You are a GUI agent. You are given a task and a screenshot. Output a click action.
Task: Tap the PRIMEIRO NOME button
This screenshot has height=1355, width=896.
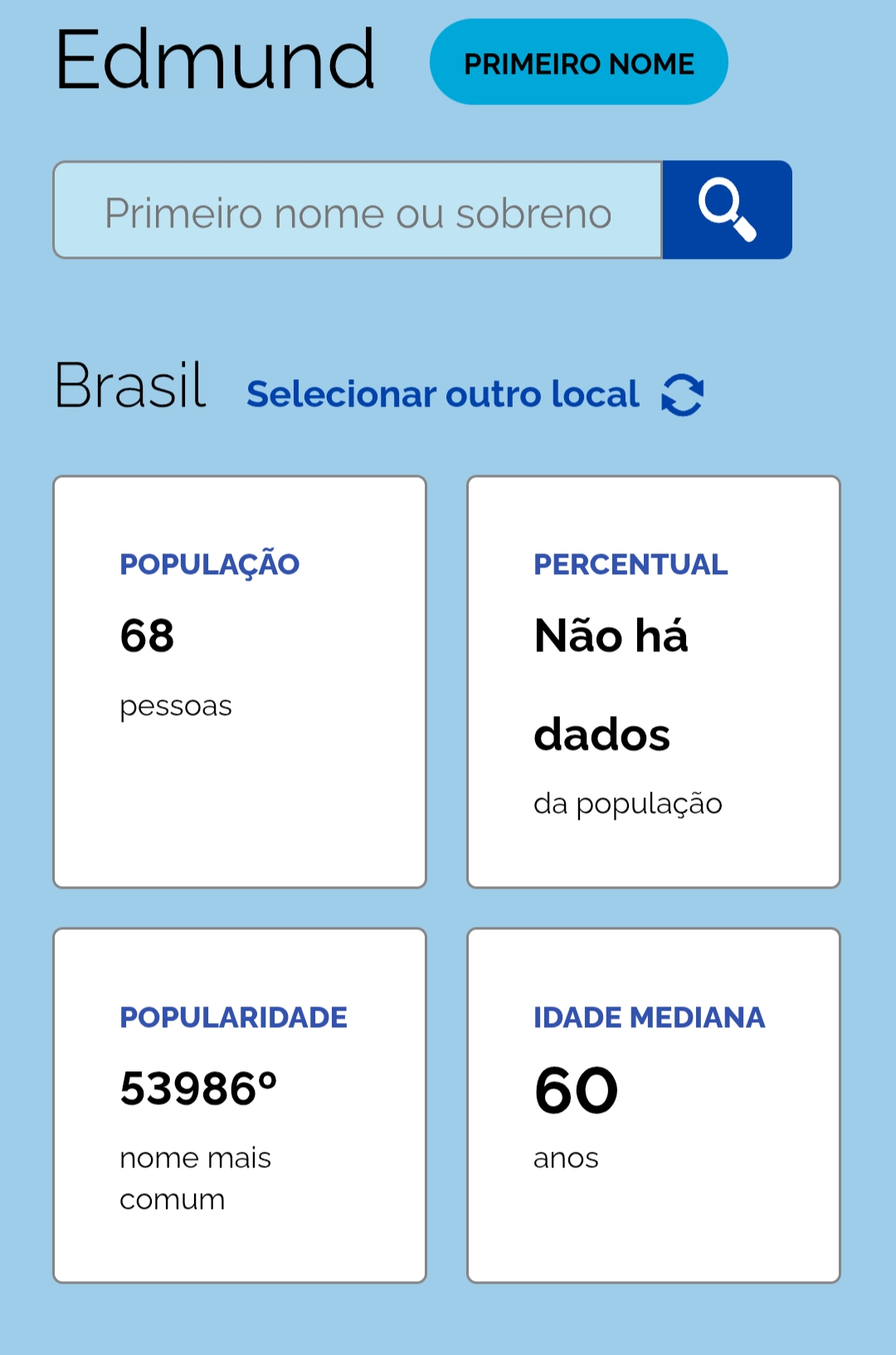coord(578,63)
